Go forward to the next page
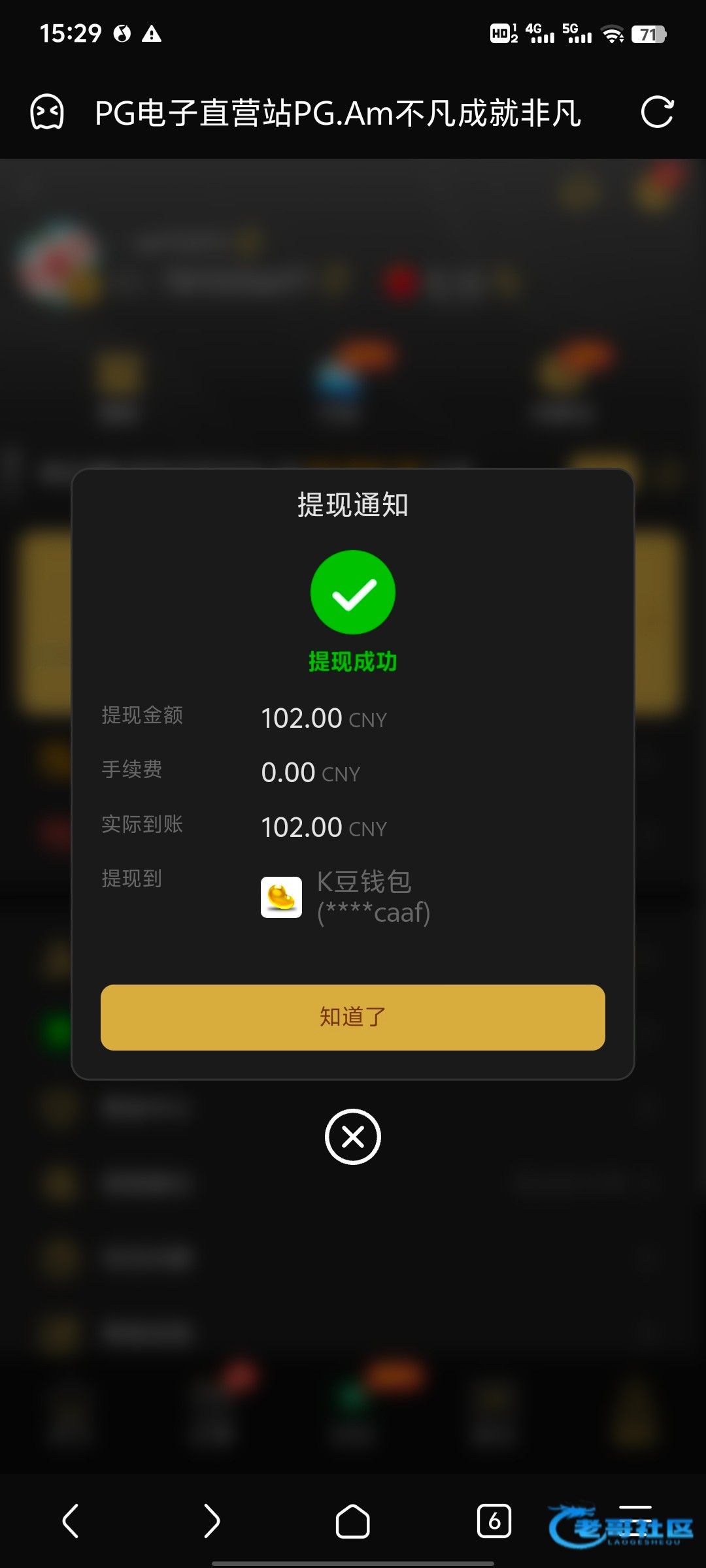706x1568 pixels. (212, 1521)
